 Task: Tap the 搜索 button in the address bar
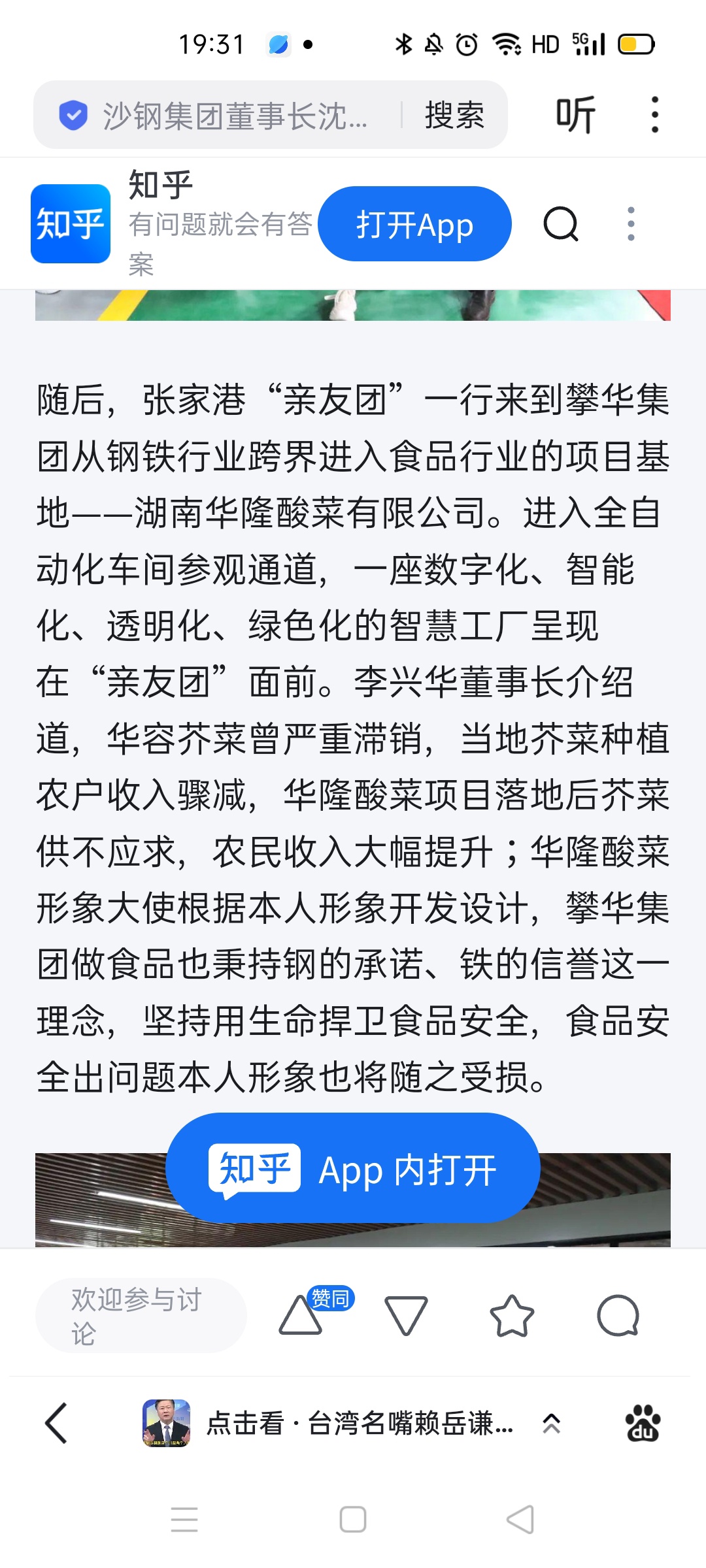click(454, 116)
